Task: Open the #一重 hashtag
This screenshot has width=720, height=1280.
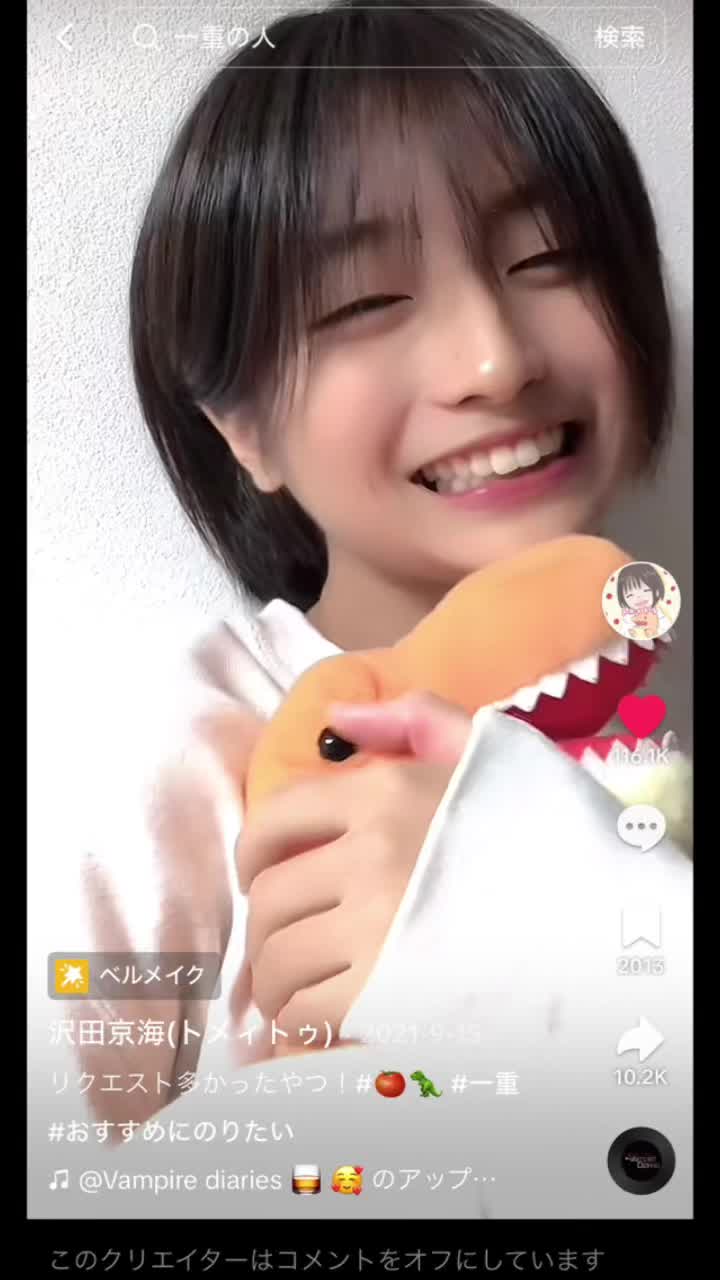Action: point(485,1083)
